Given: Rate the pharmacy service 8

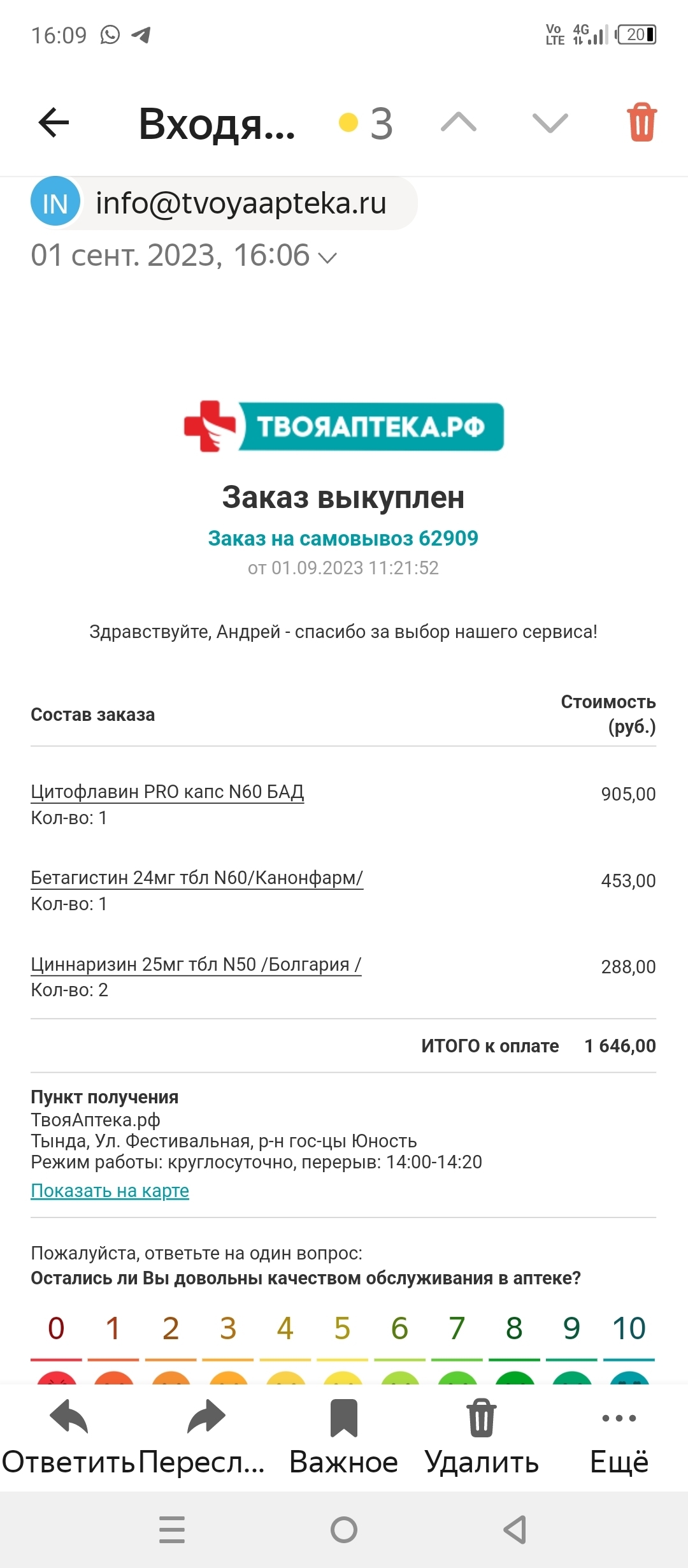Looking at the screenshot, I should pos(514,1329).
